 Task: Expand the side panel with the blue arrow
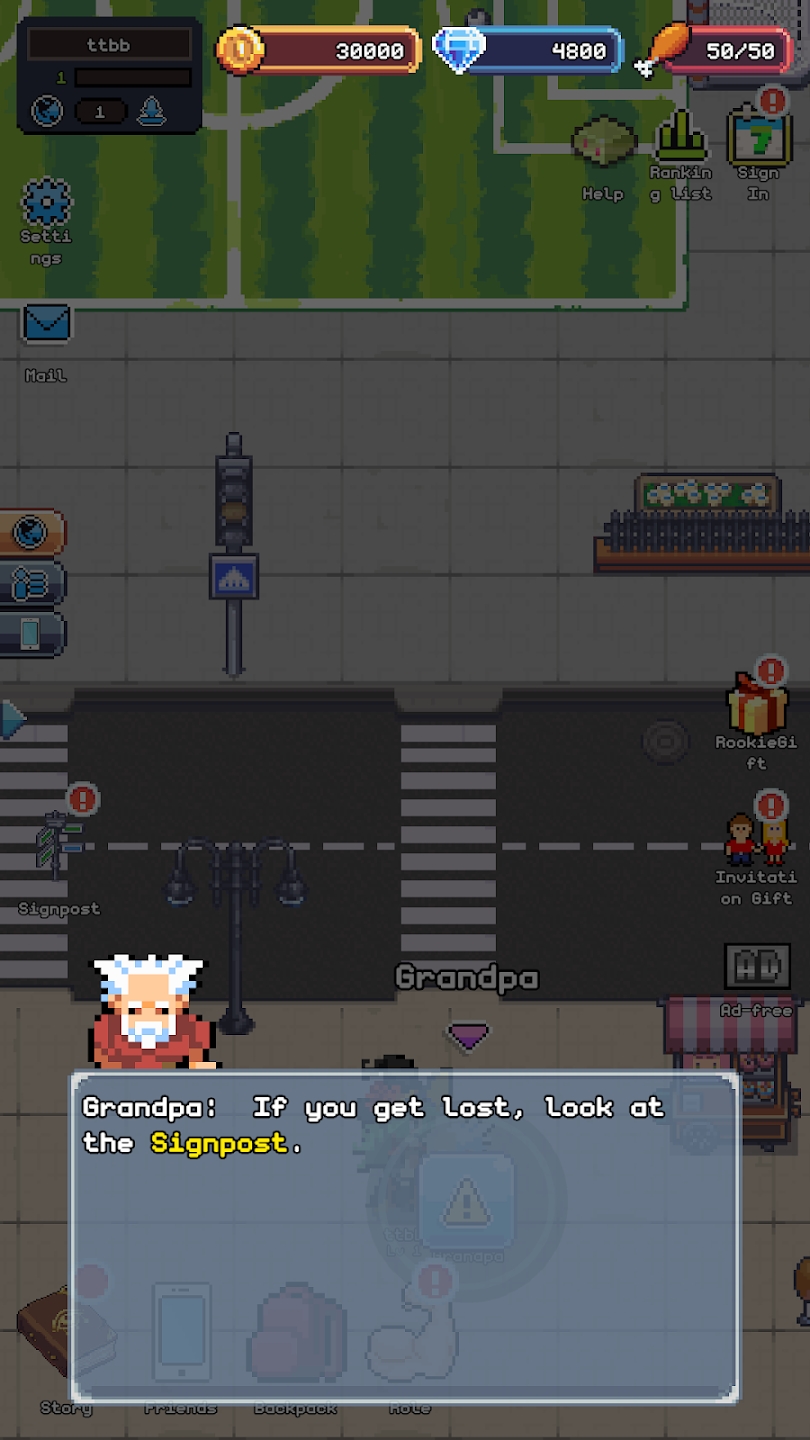click(x=12, y=719)
